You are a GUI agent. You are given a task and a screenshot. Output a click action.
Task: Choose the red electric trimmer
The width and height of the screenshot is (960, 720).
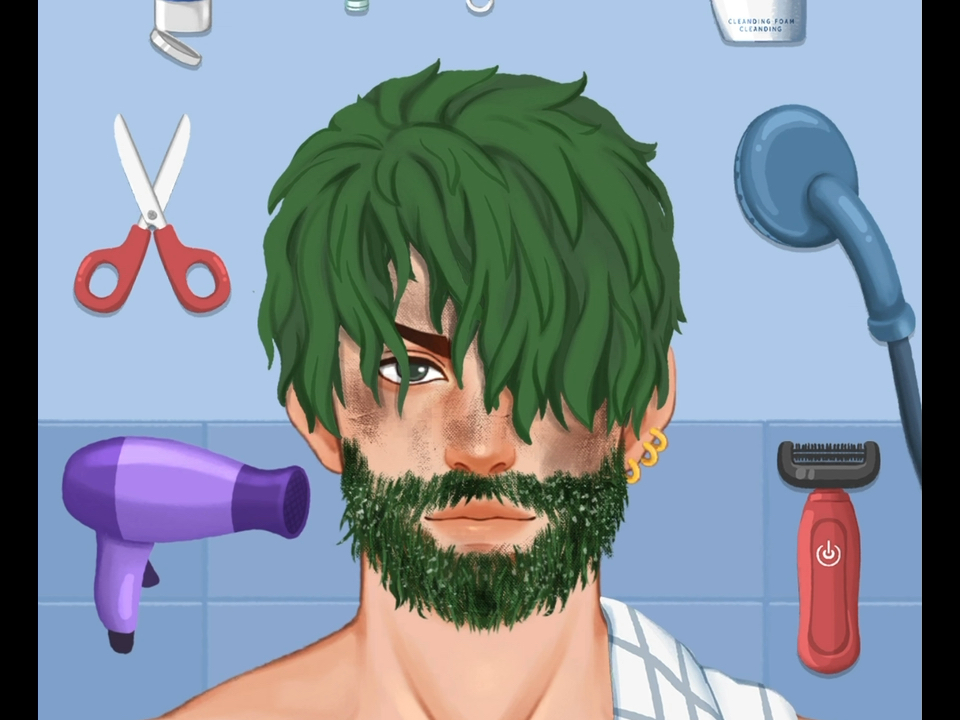click(829, 560)
